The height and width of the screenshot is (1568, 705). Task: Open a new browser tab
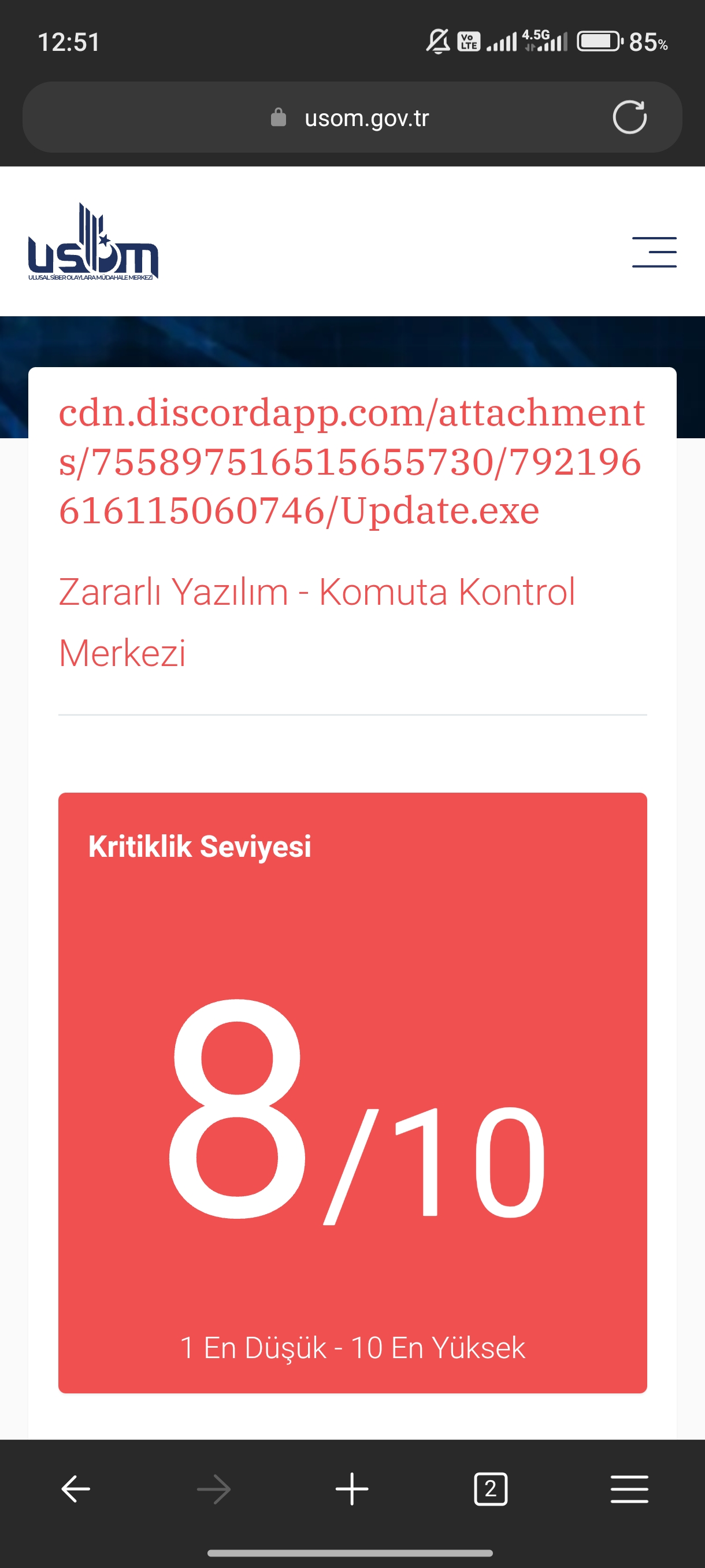pos(351,1489)
